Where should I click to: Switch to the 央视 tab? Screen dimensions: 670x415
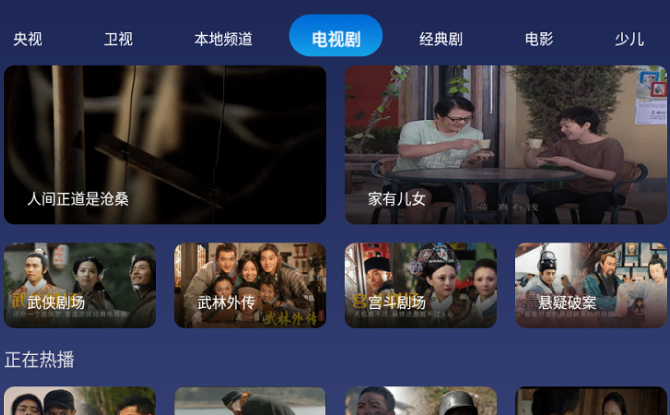coord(28,39)
